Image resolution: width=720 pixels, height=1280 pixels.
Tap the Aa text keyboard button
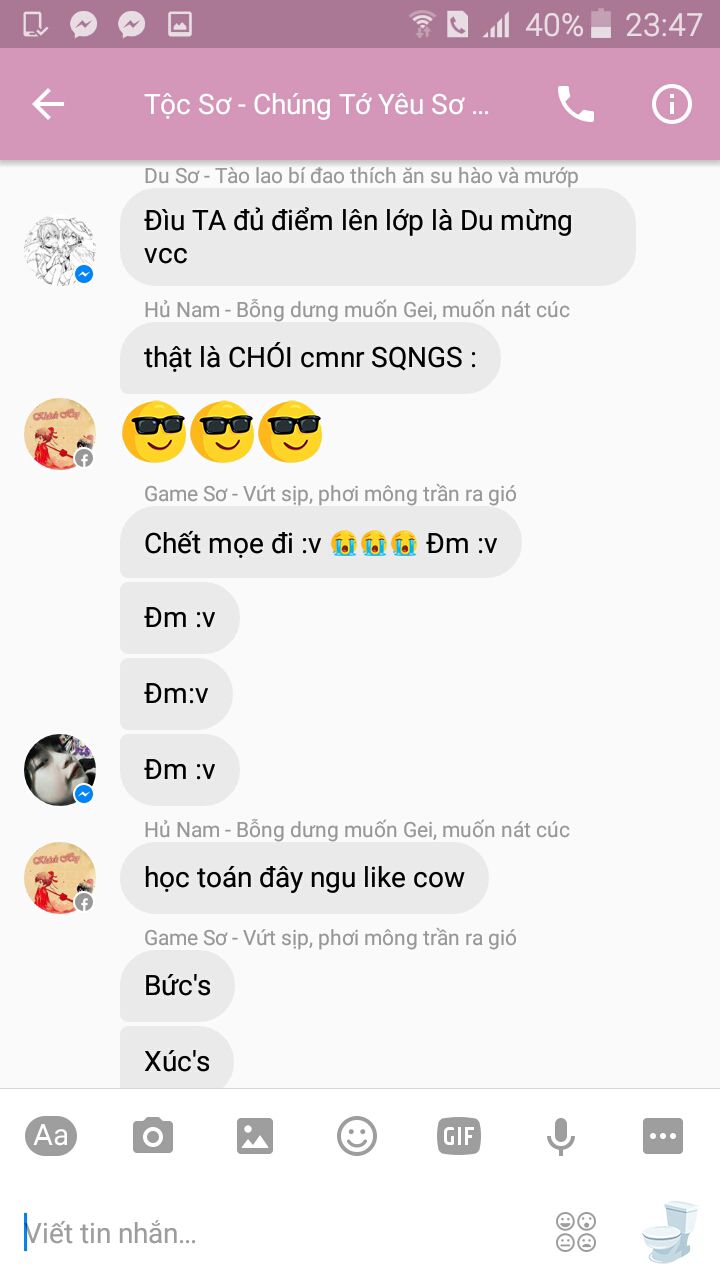(51, 1136)
